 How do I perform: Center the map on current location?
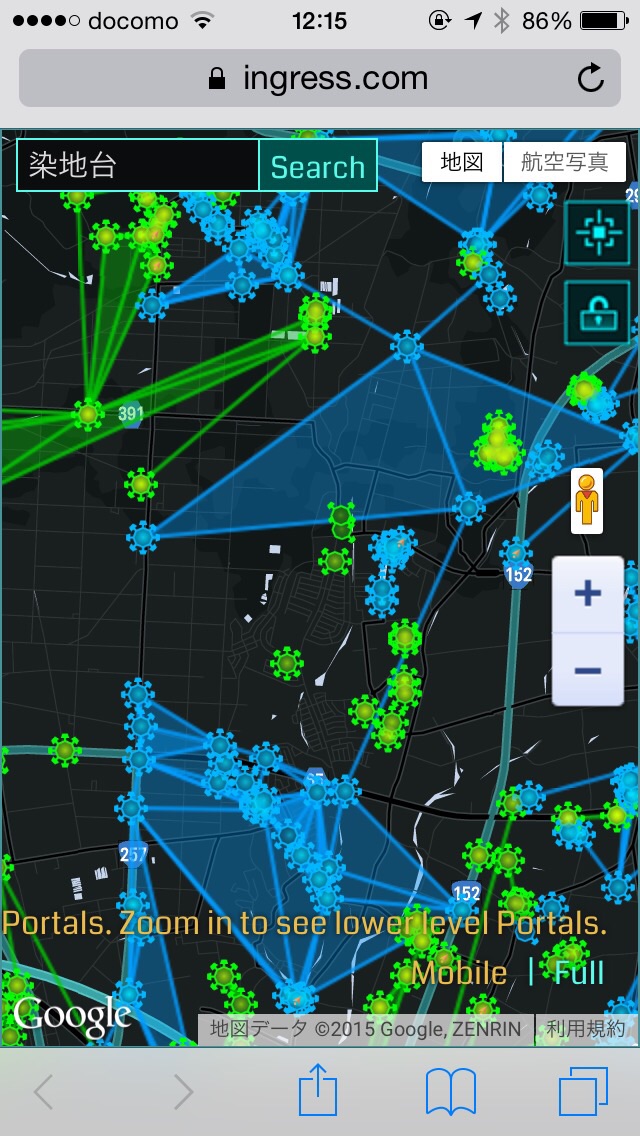tap(597, 234)
